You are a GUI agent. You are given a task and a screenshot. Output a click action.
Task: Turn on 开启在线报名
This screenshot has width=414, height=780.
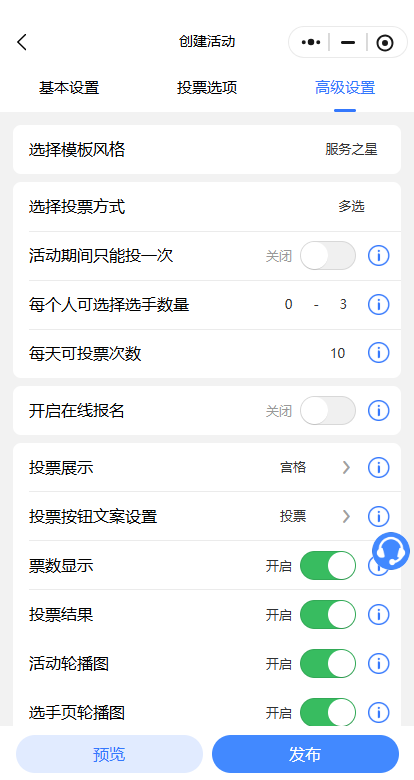point(328,410)
